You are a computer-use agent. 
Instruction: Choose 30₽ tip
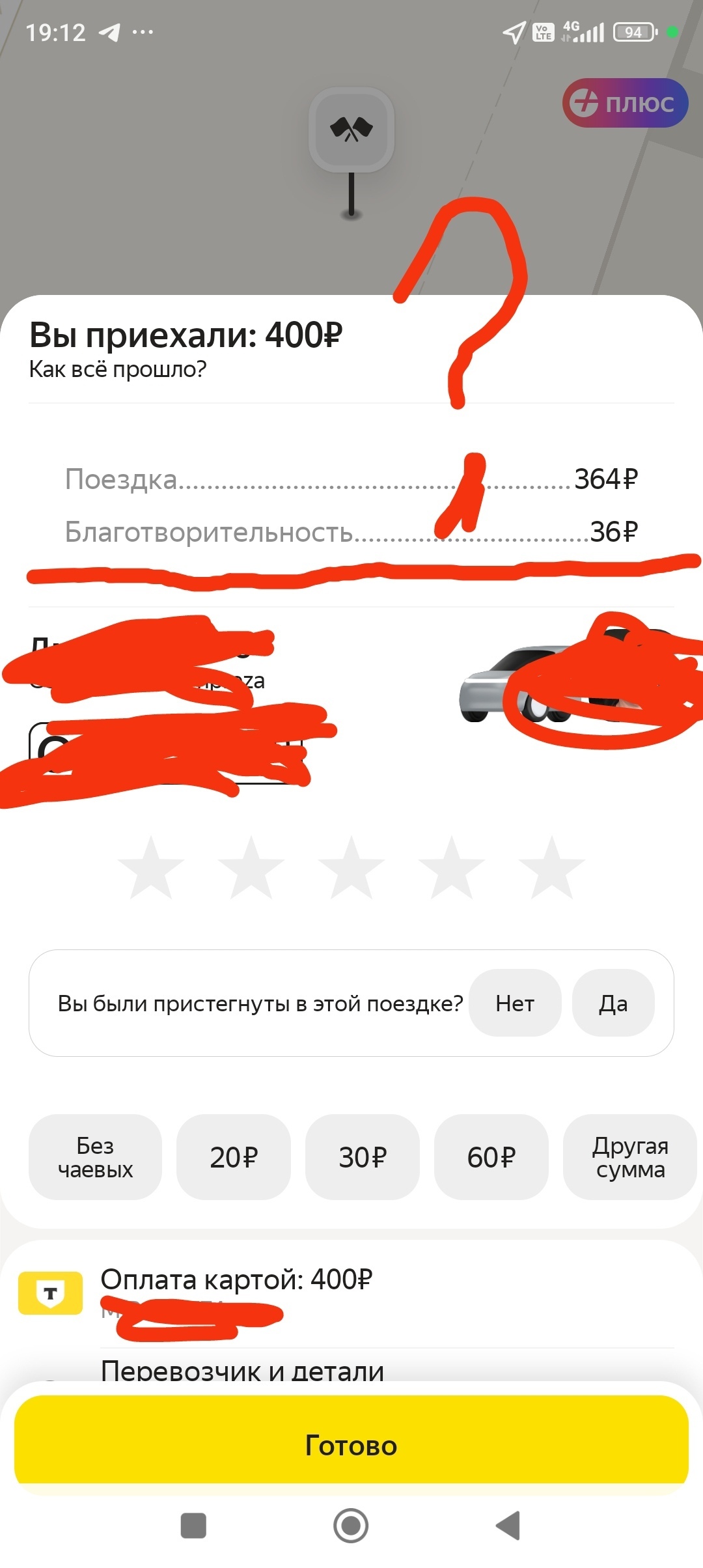pos(363,1157)
